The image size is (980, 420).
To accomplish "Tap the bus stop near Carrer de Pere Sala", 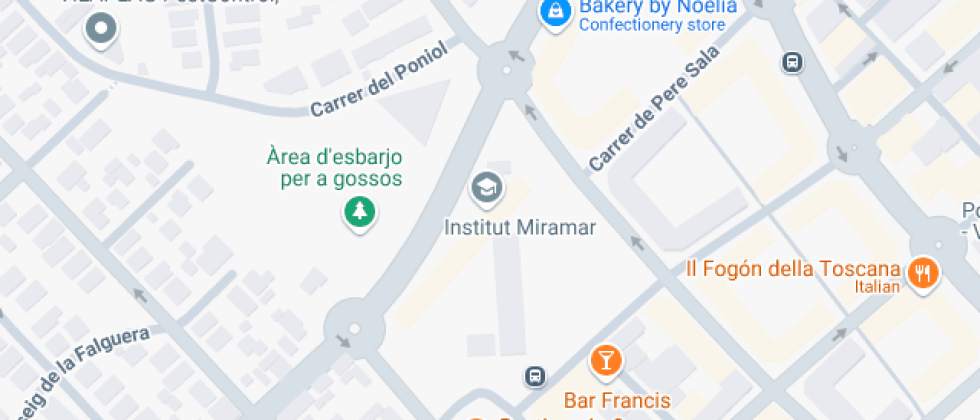I will pyautogui.click(x=792, y=62).
